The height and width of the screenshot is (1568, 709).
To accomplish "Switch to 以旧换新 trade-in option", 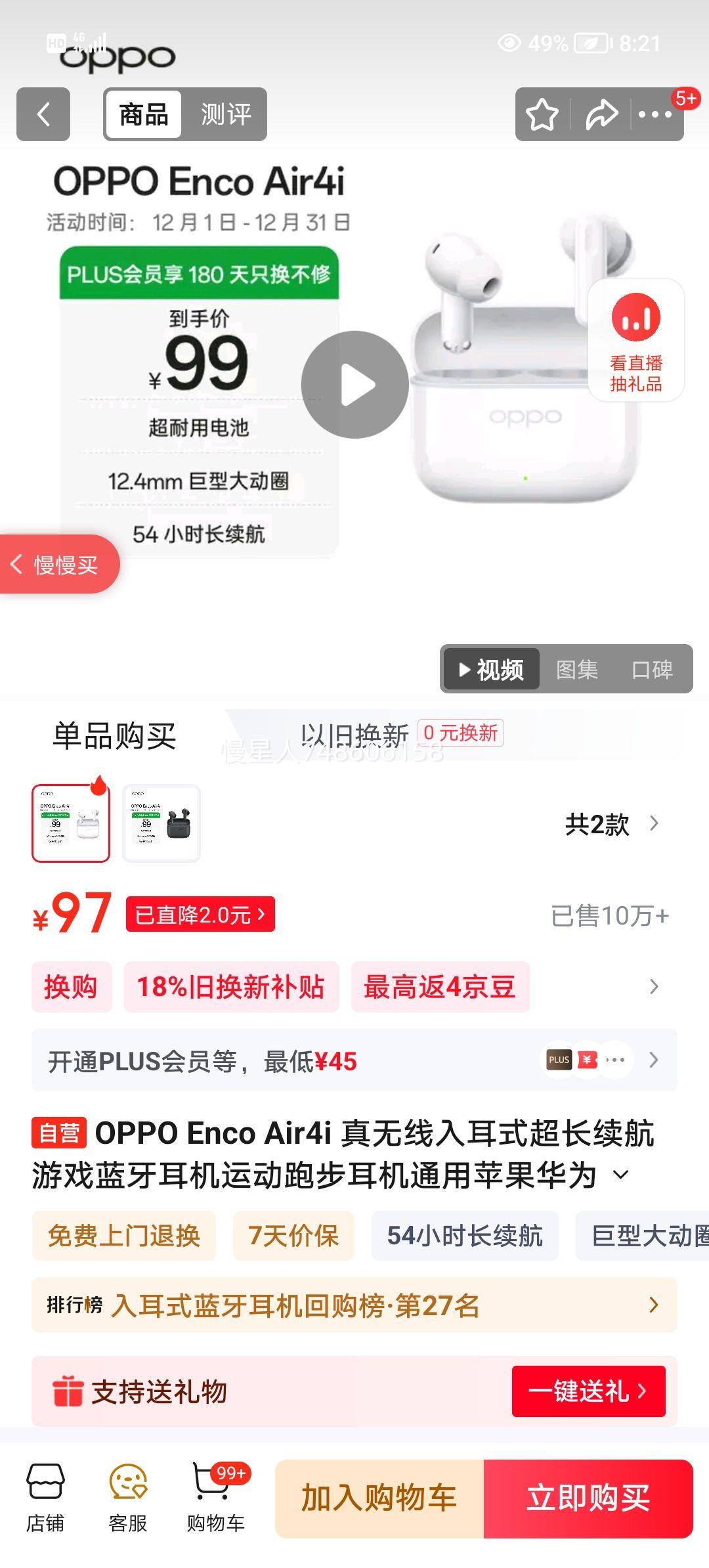I will click(355, 733).
